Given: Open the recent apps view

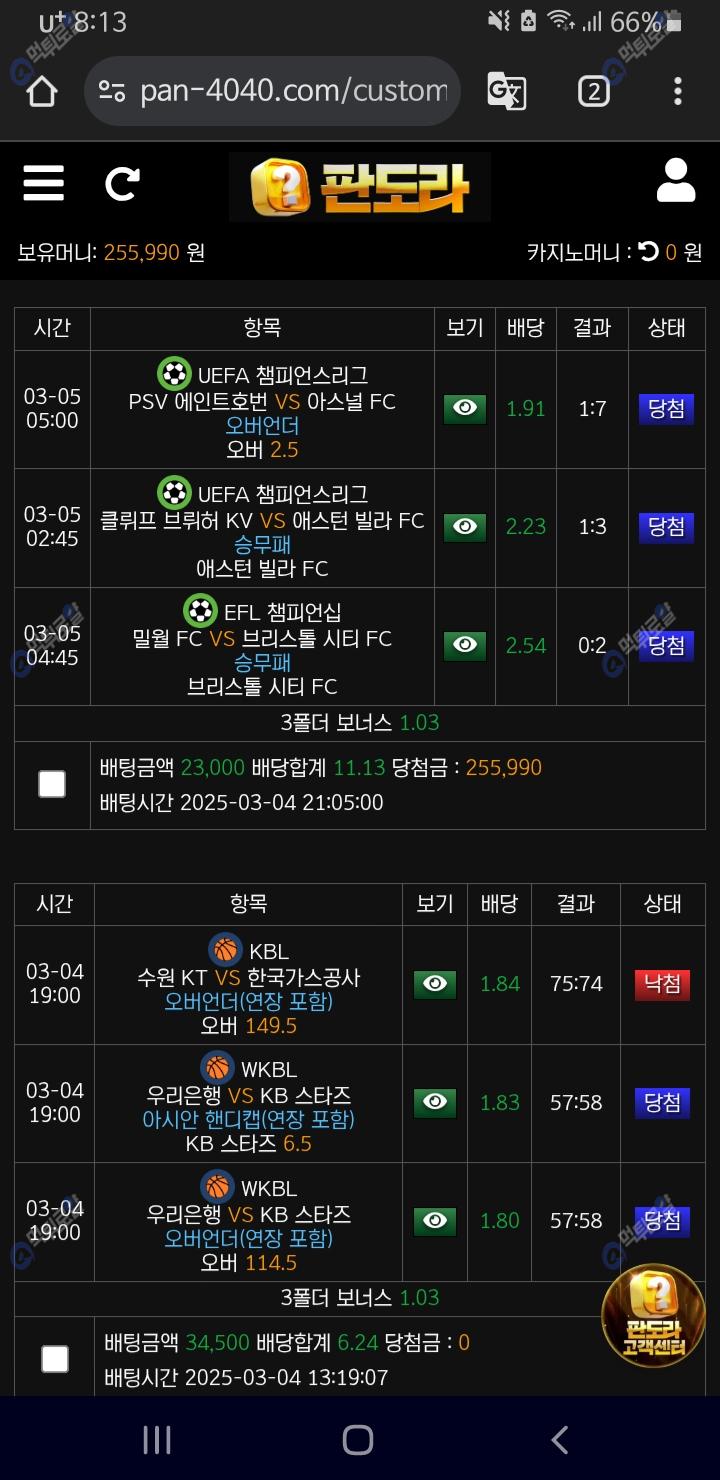Looking at the screenshot, I should pyautogui.click(x=157, y=1440).
